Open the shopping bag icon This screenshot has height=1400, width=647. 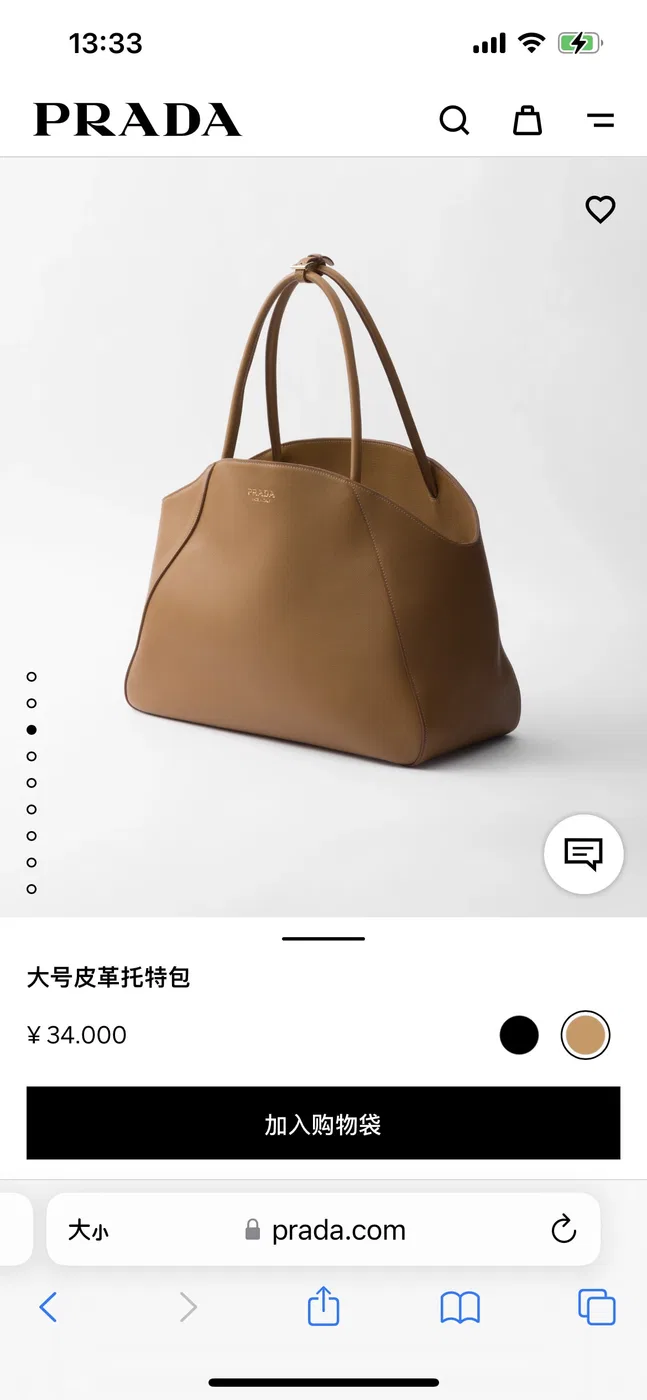pyautogui.click(x=527, y=120)
